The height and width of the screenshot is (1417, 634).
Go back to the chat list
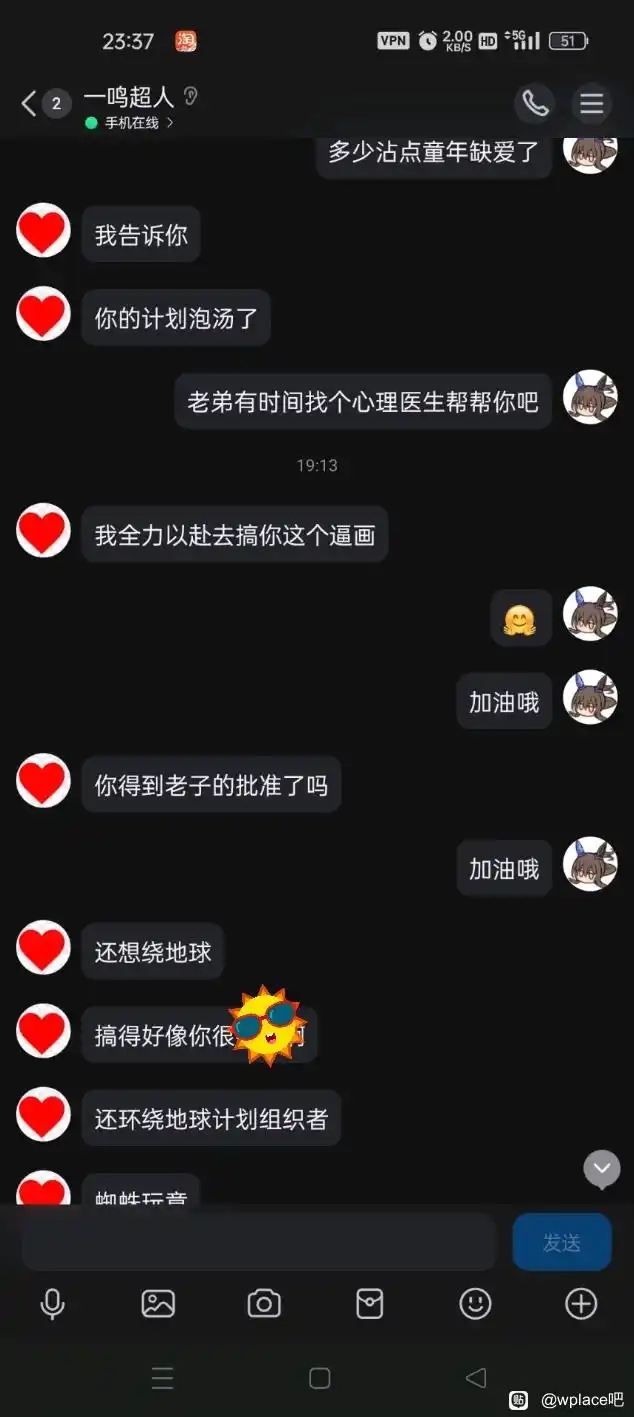pos(29,102)
